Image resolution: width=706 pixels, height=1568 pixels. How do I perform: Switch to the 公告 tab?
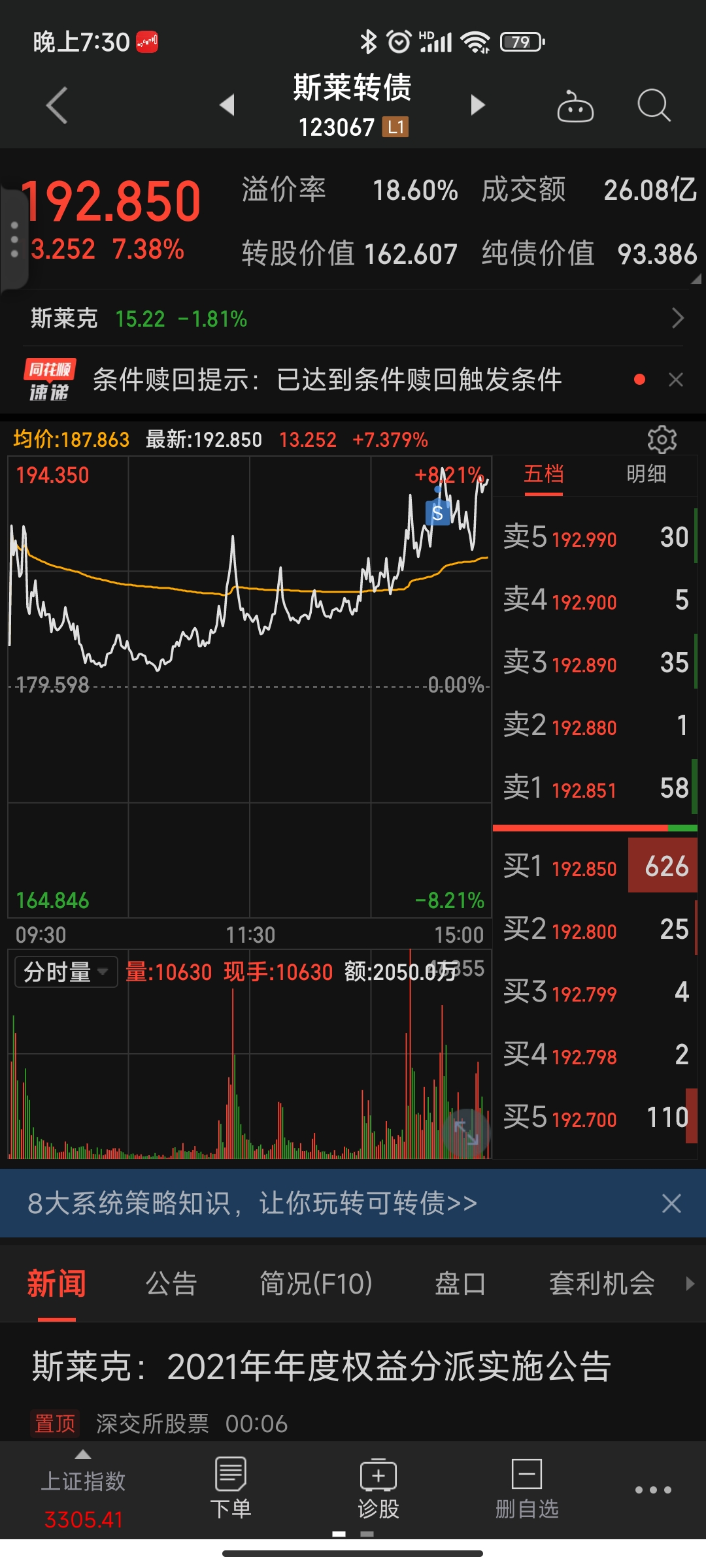171,1284
